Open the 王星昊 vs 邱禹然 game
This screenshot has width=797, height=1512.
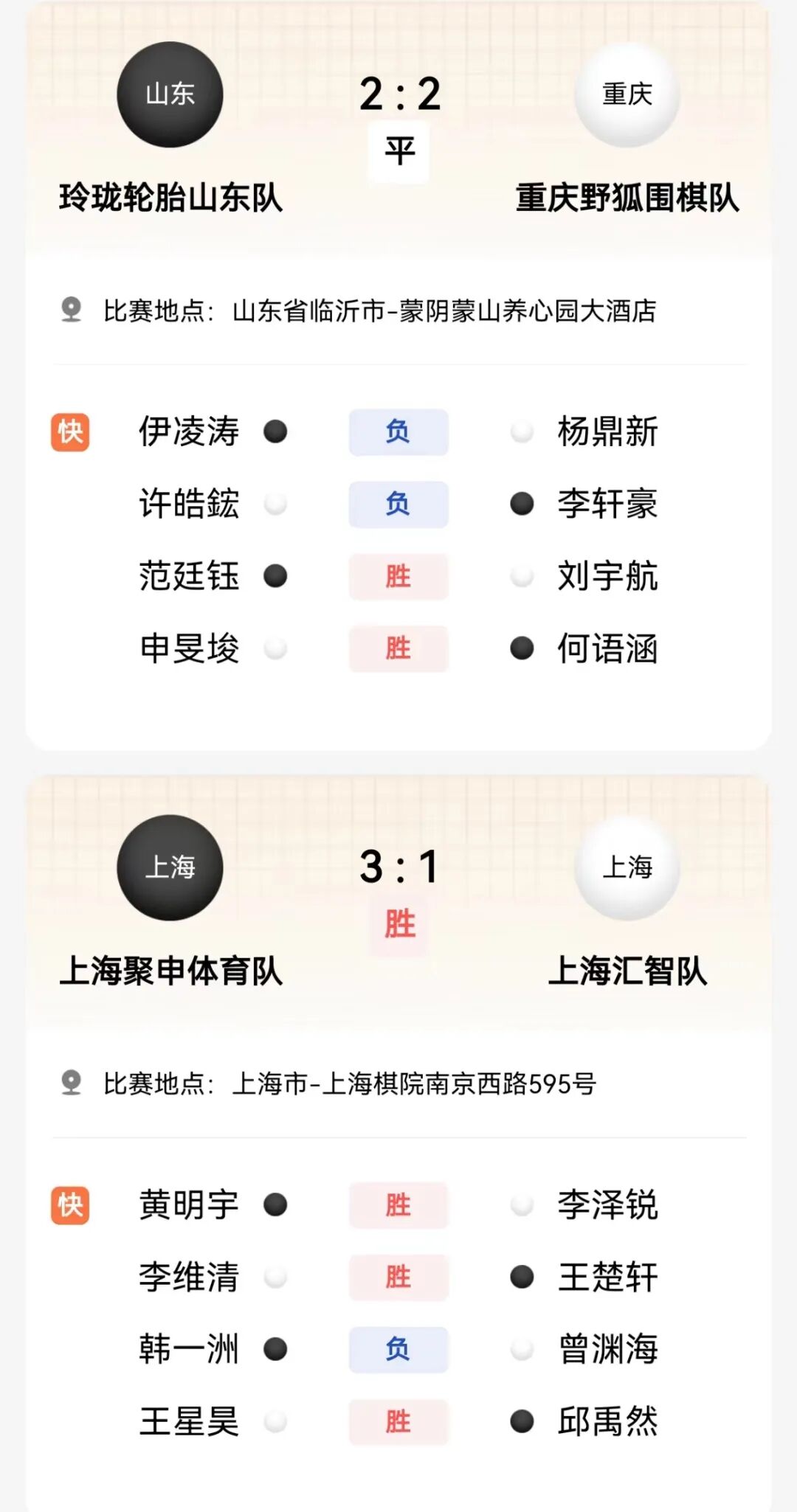(398, 1421)
